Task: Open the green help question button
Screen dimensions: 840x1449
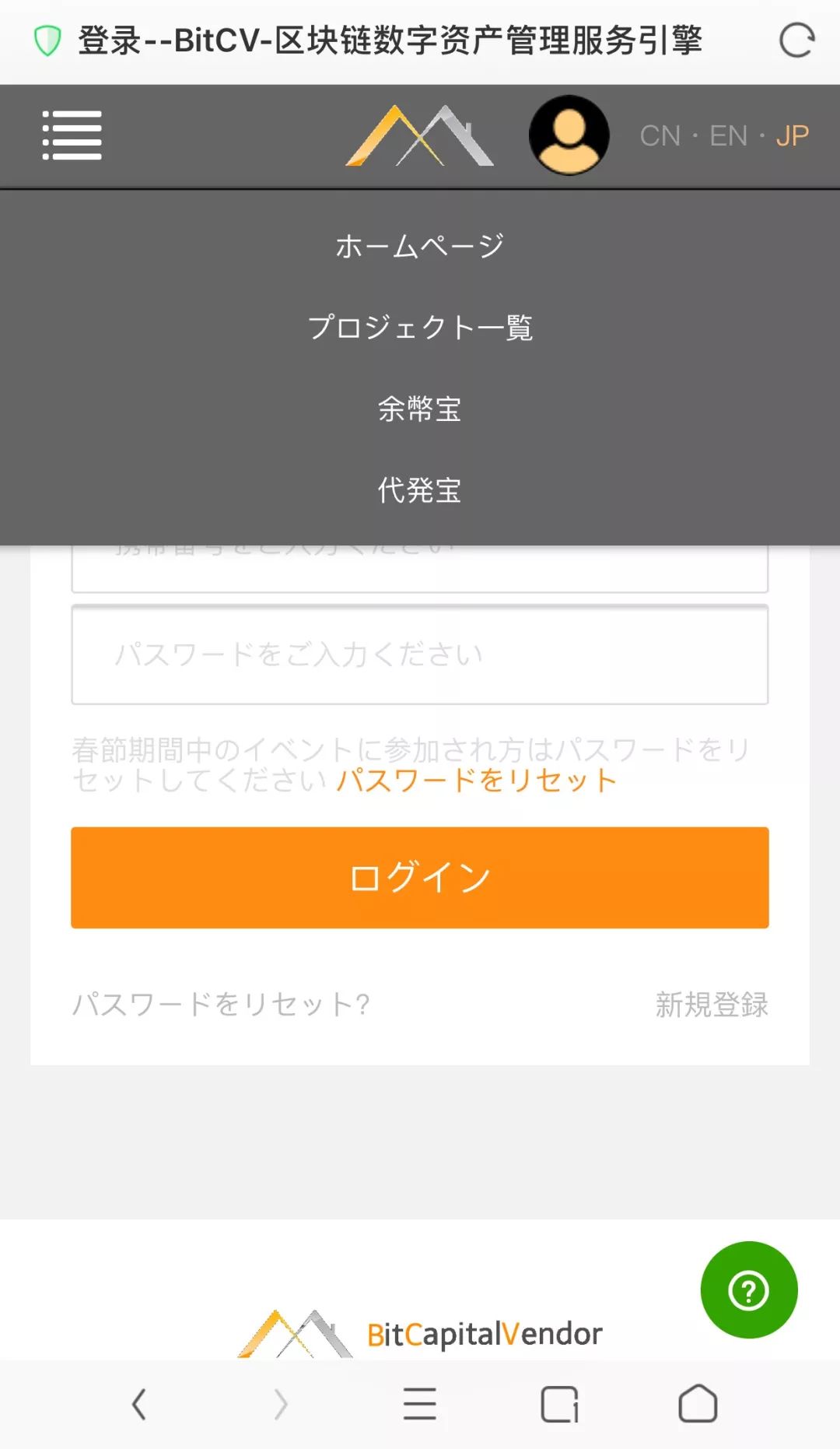Action: click(749, 1290)
